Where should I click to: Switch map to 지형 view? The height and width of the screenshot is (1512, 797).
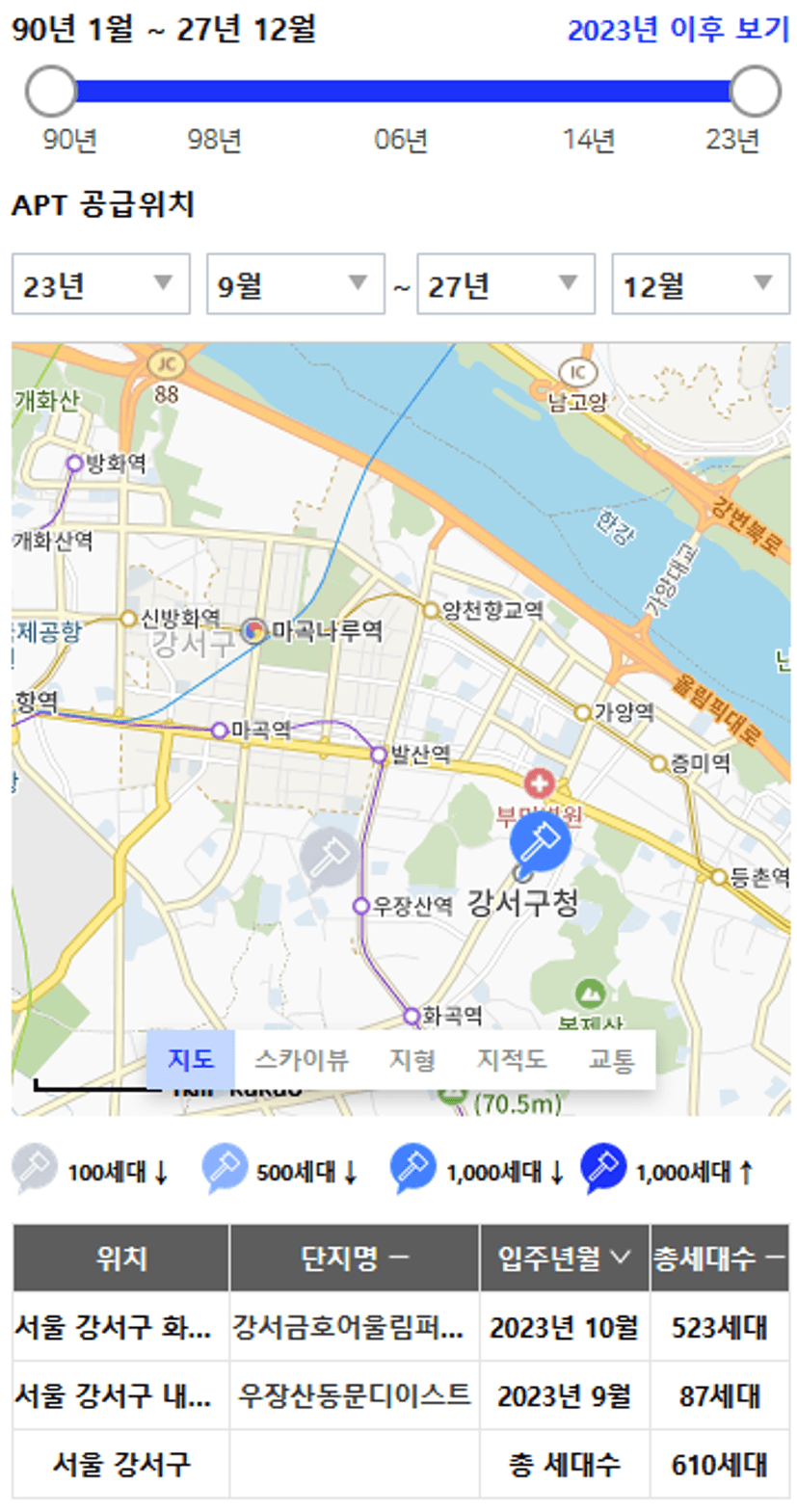click(x=412, y=1059)
